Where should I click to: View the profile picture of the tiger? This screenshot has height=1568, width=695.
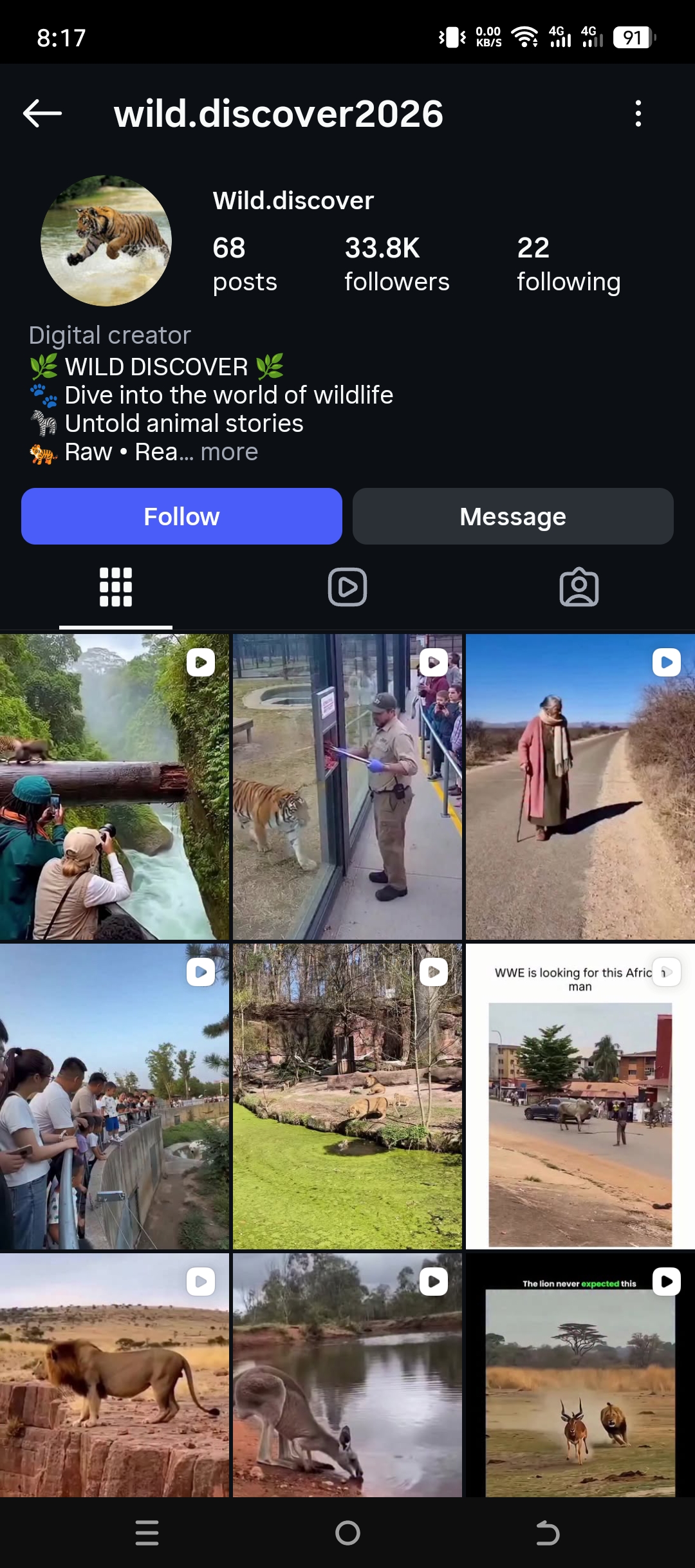click(106, 241)
